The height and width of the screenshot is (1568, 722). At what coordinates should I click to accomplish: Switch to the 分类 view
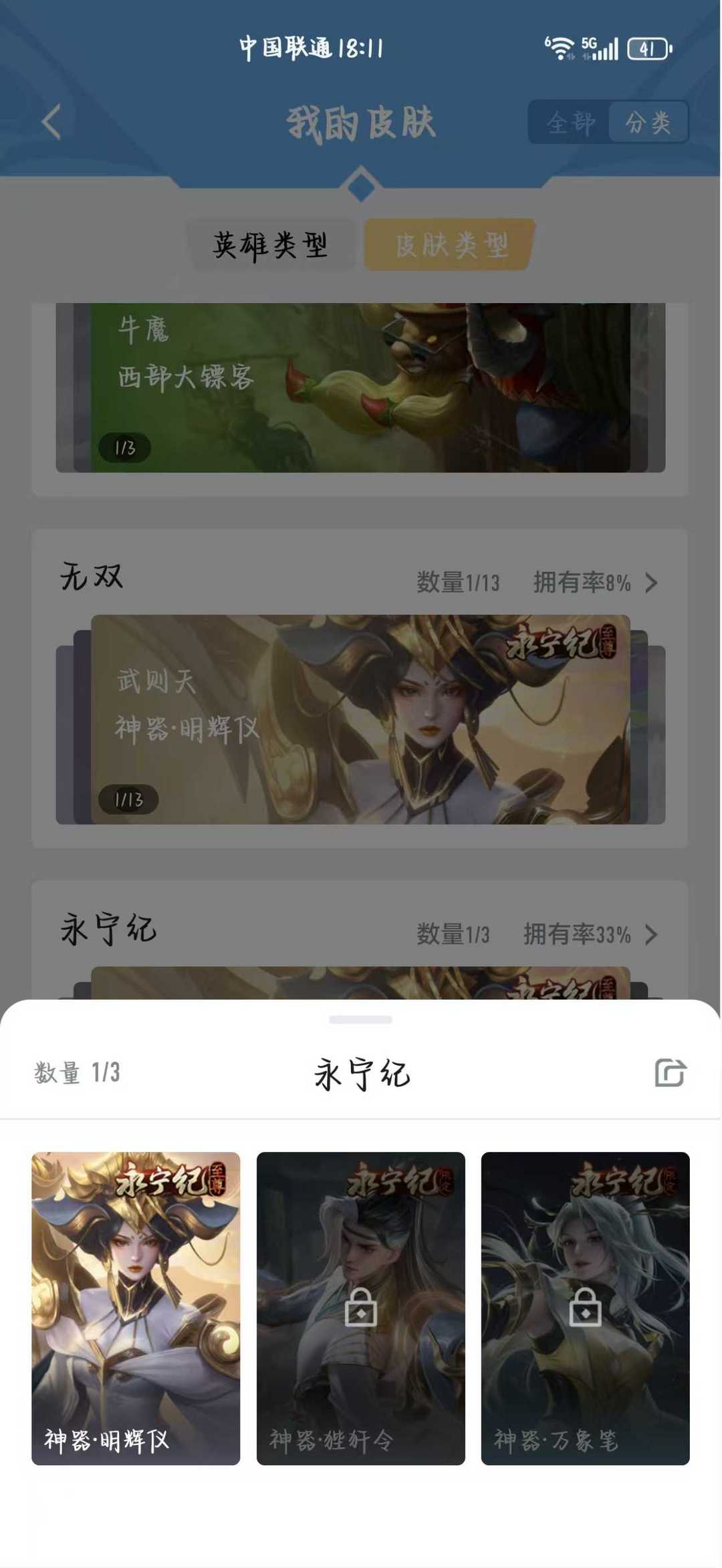[647, 122]
